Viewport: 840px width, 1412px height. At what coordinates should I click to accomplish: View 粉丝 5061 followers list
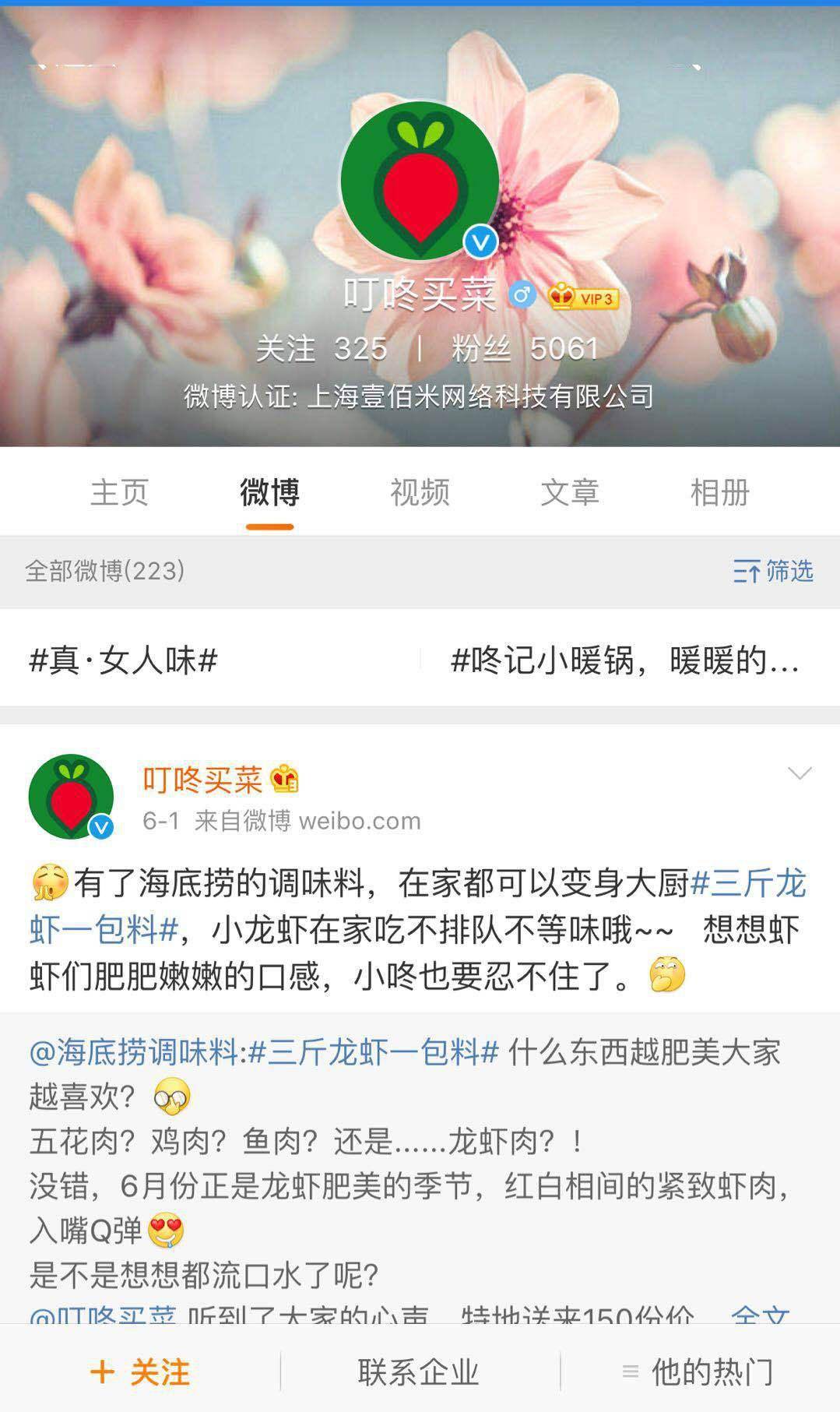[x=525, y=348]
